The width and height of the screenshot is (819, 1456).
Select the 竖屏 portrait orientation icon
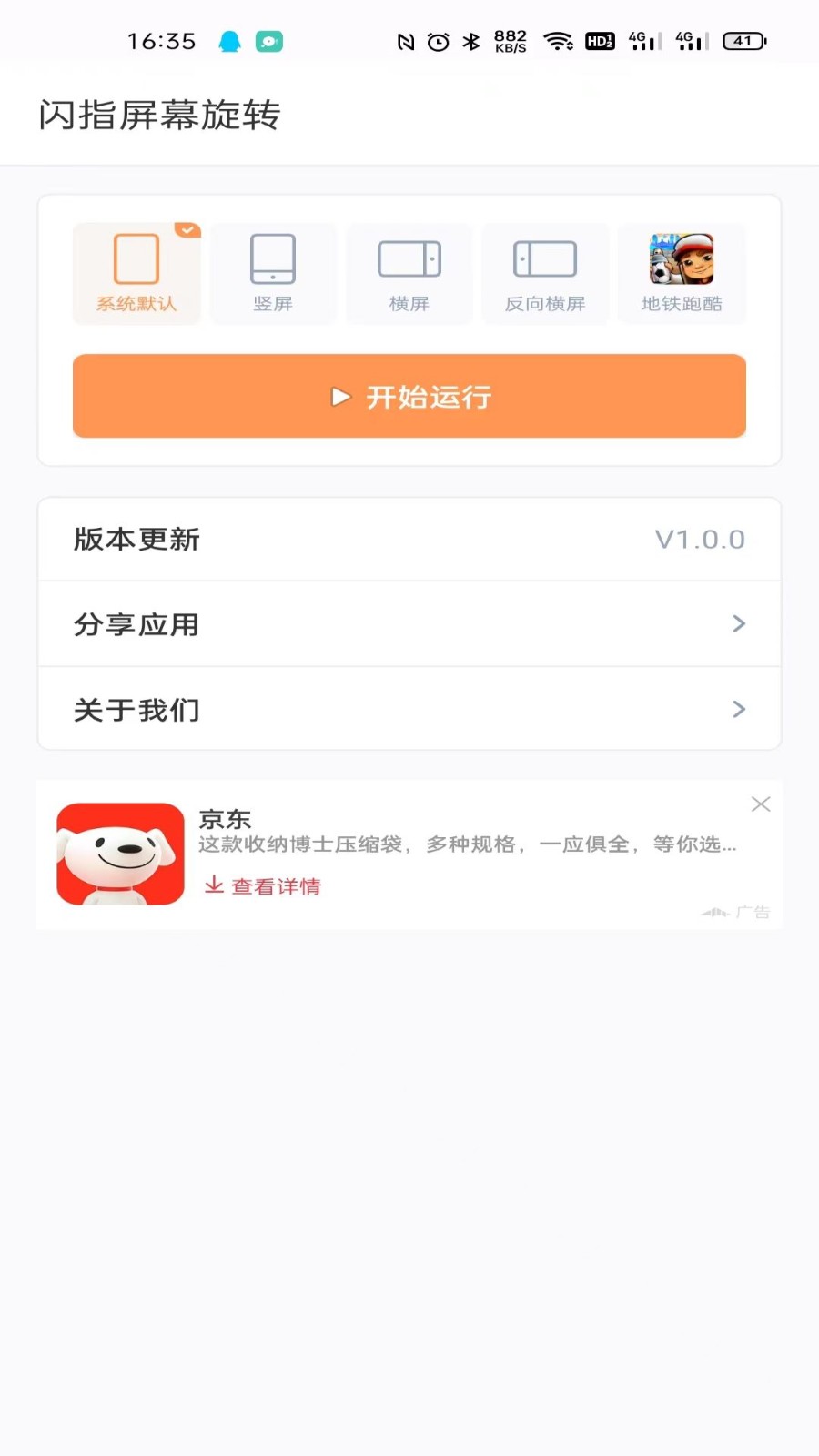(273, 259)
